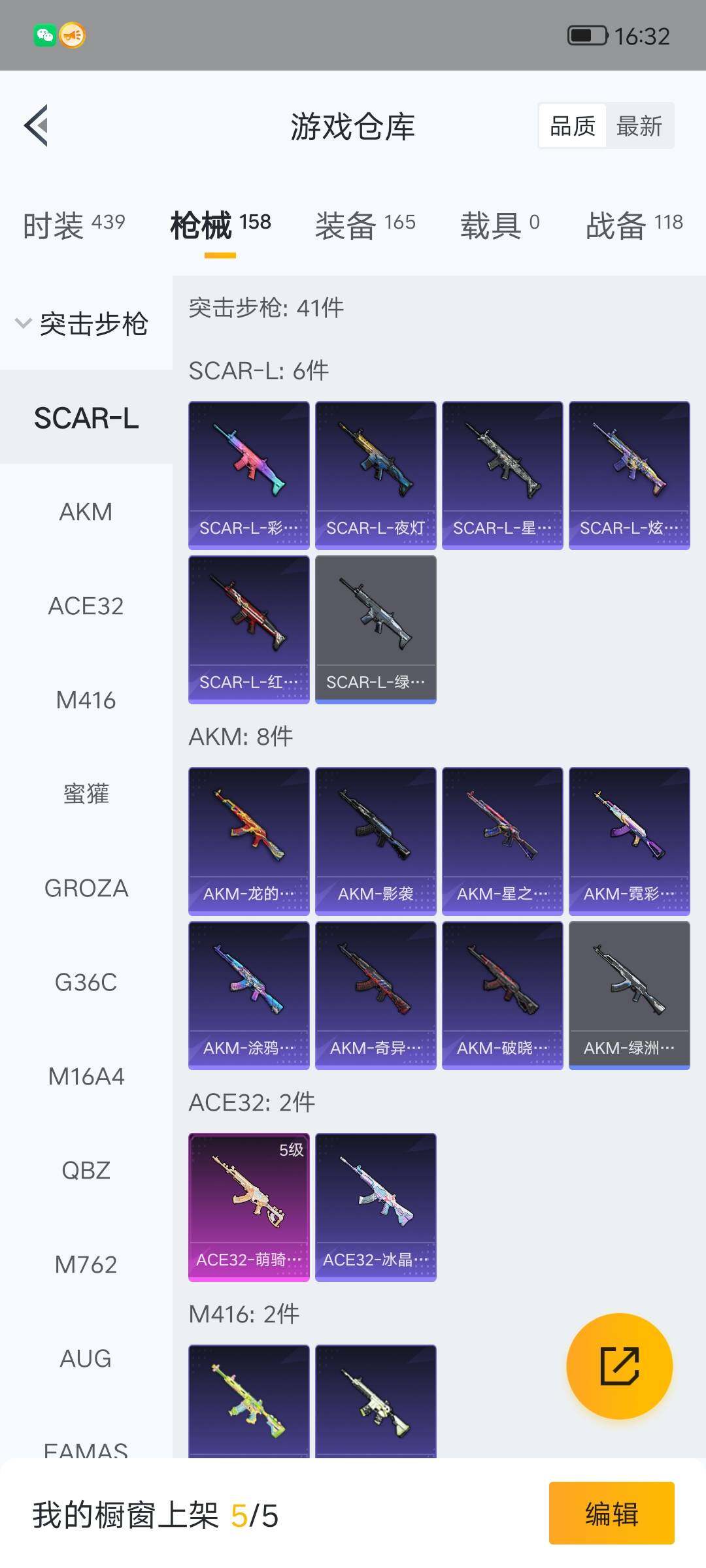Sort warehouse by 最新
This screenshot has width=706, height=1568.
point(639,126)
